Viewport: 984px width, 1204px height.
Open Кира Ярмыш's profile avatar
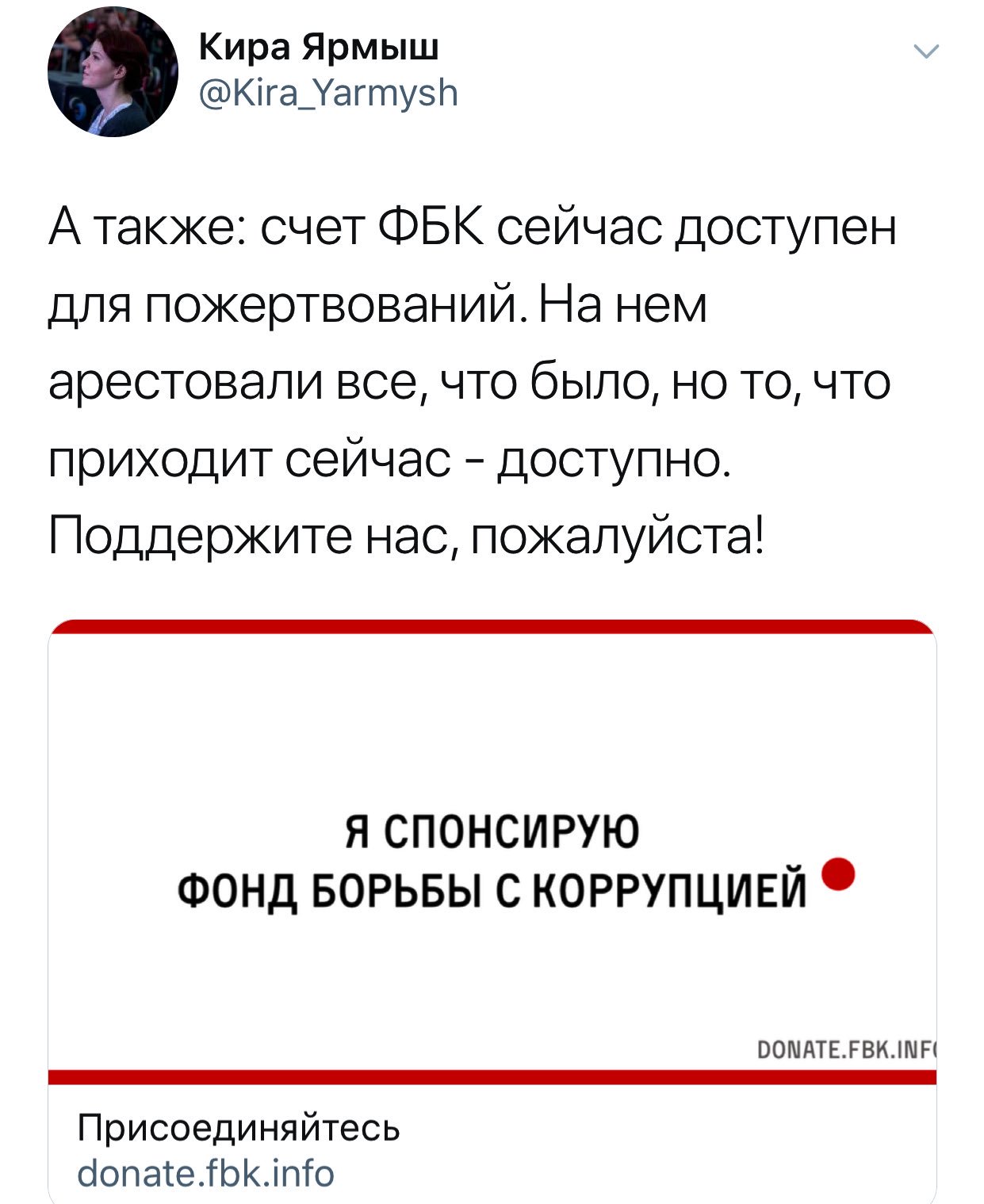(x=113, y=72)
